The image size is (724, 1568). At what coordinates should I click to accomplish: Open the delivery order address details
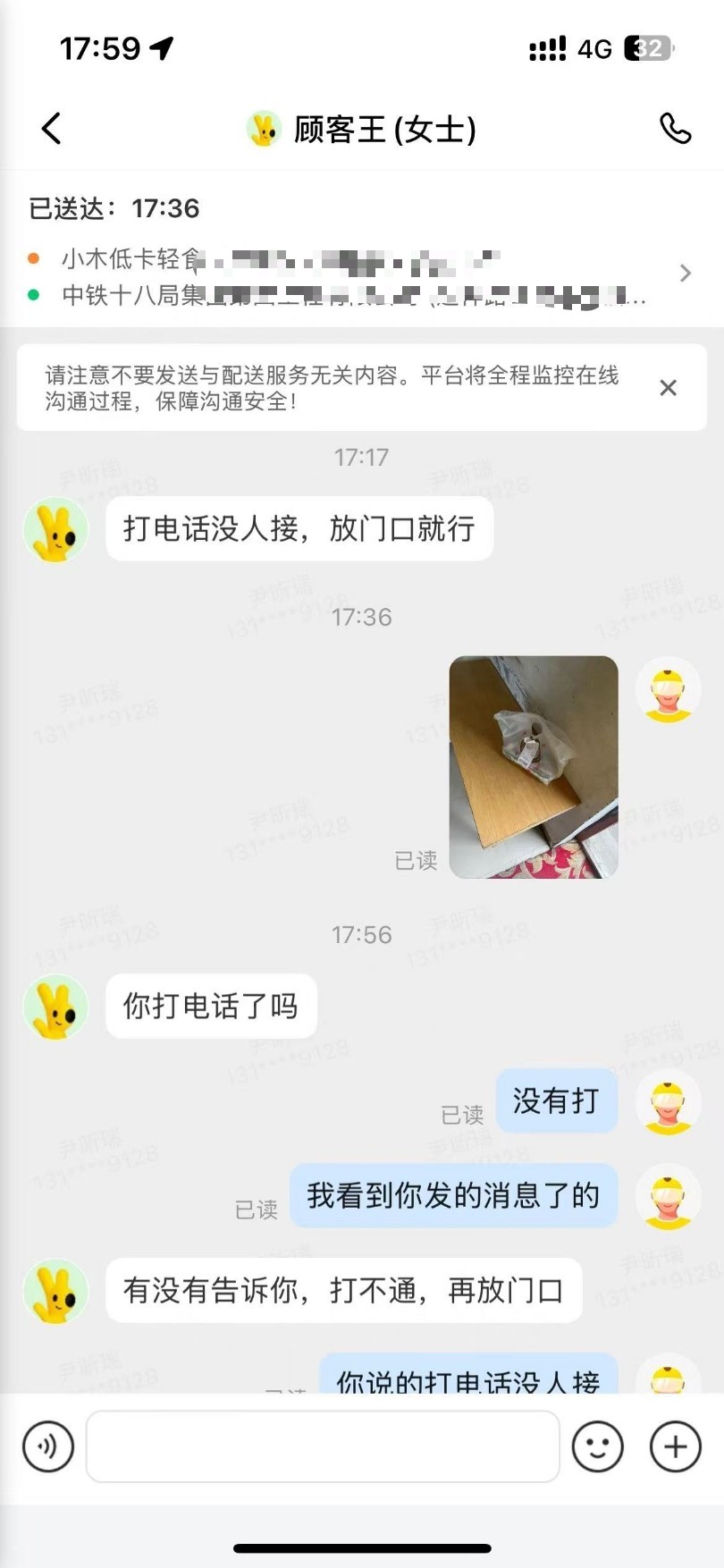[362, 275]
